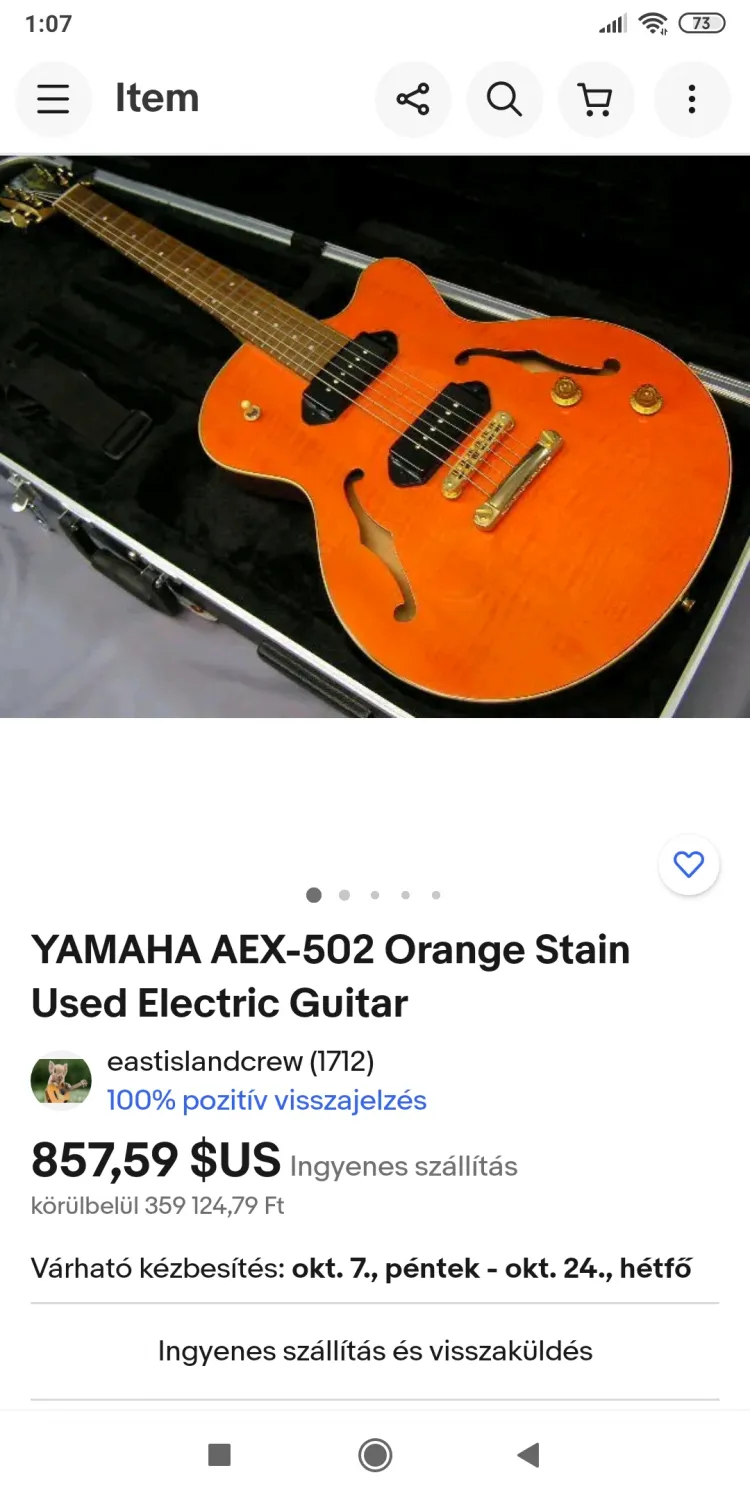Open the shopping cart
Viewport: 750px width, 1500px height.
coord(596,99)
